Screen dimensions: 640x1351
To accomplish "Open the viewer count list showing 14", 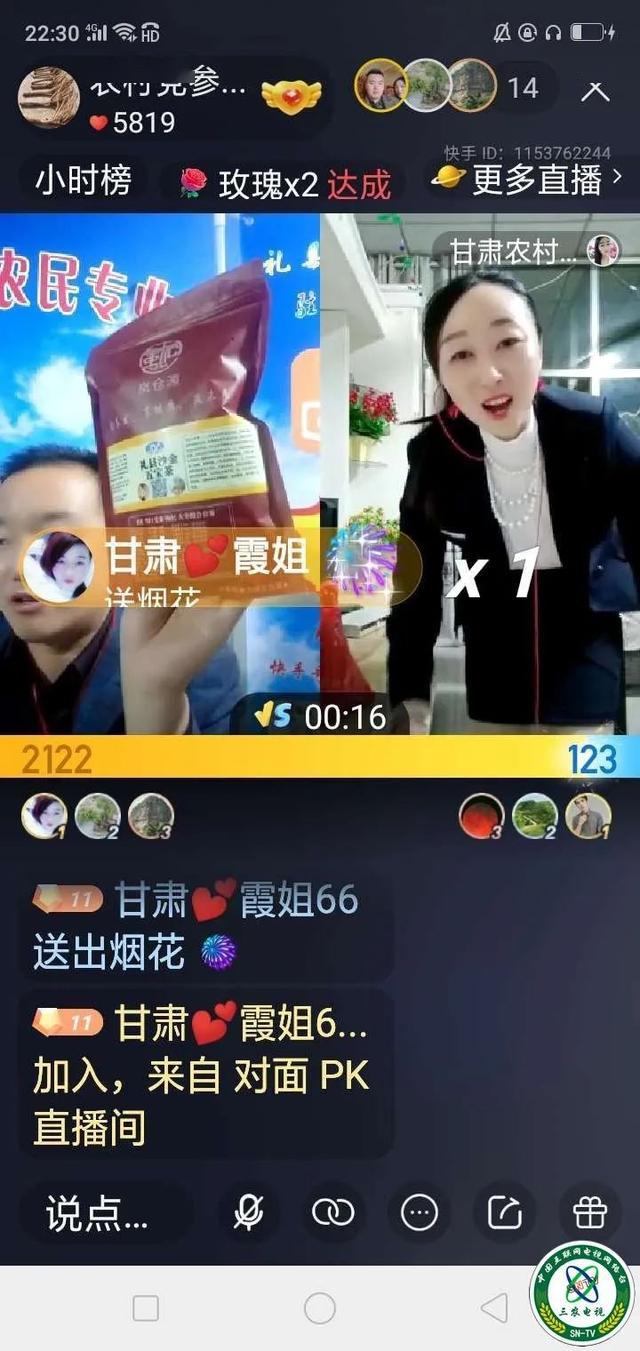I will pyautogui.click(x=523, y=88).
